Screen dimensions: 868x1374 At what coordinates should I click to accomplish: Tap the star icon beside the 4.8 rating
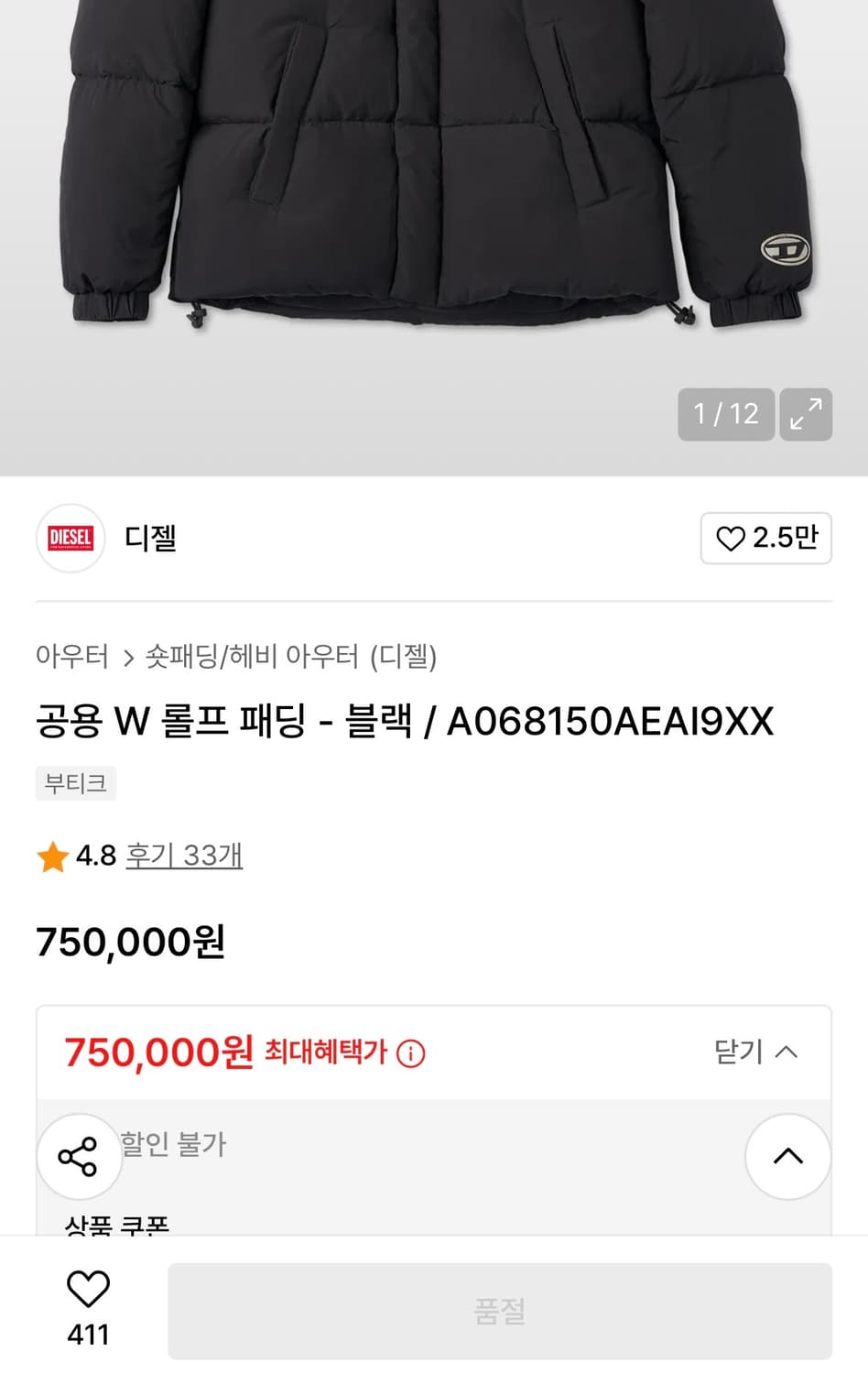[x=53, y=856]
